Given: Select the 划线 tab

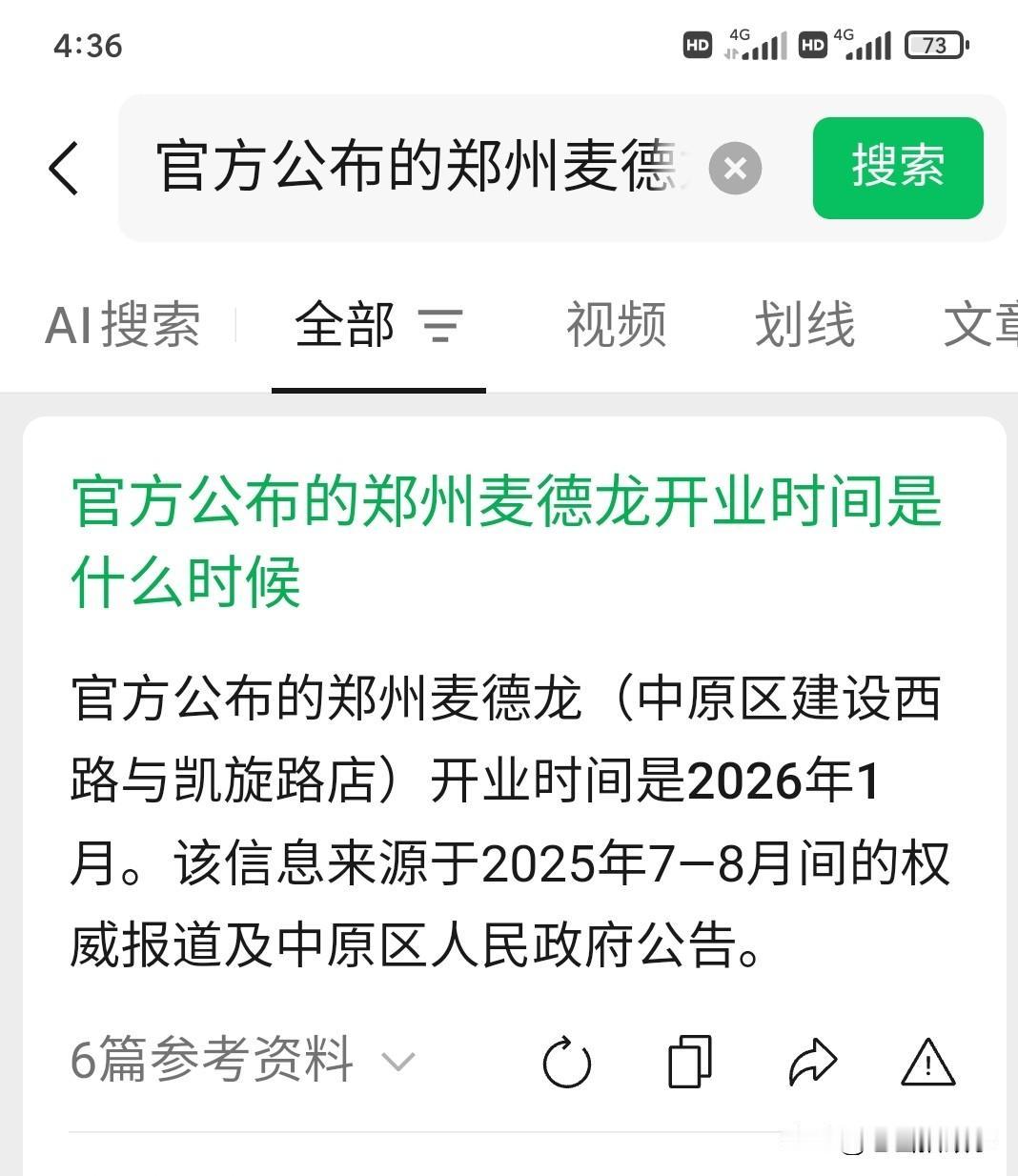Looking at the screenshot, I should click(804, 327).
